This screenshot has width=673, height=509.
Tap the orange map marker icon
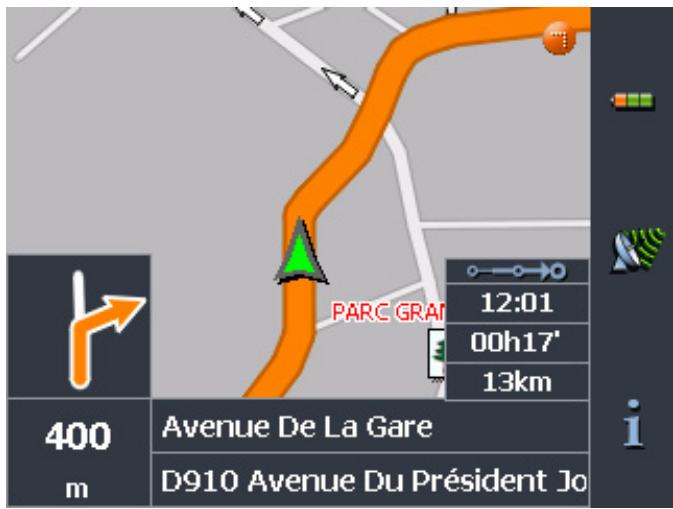tap(559, 37)
